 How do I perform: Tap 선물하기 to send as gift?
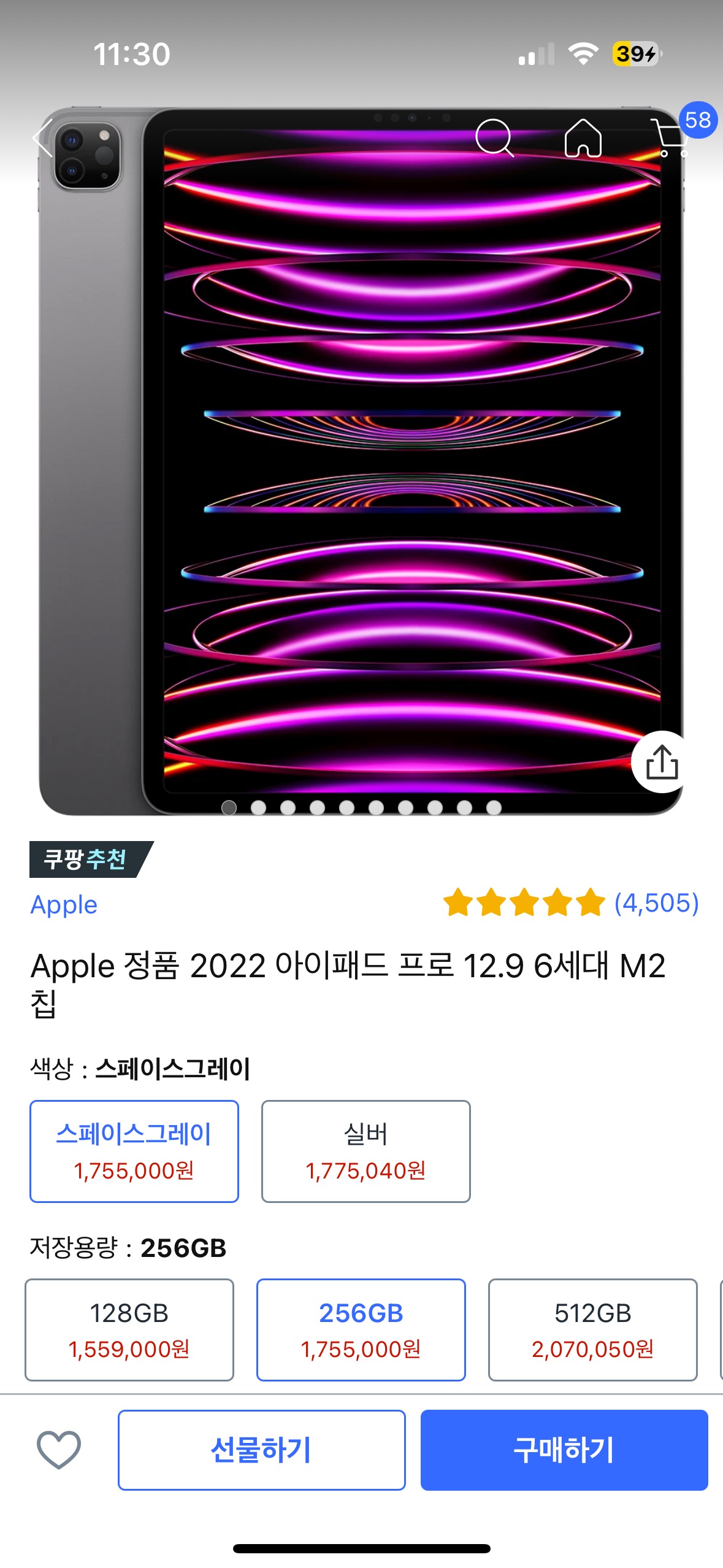point(261,1450)
